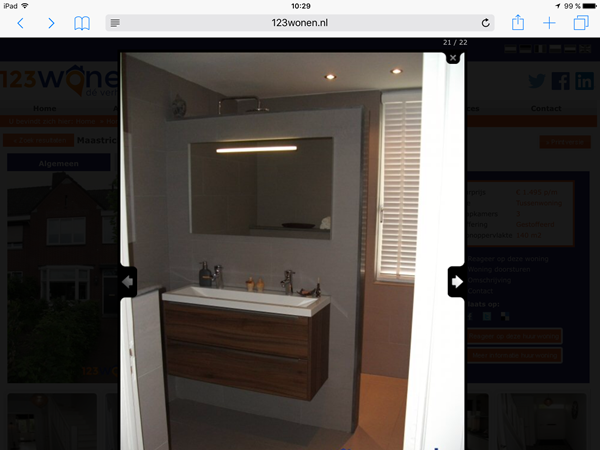Toggle reader view in address bar

tap(115, 22)
